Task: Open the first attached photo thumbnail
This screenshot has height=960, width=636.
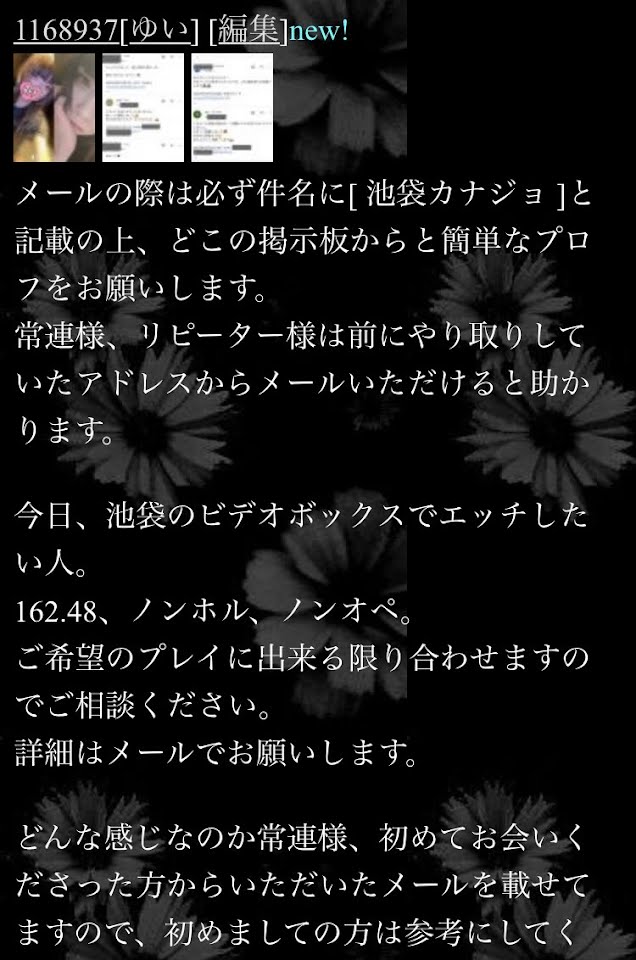Action: coord(54,107)
